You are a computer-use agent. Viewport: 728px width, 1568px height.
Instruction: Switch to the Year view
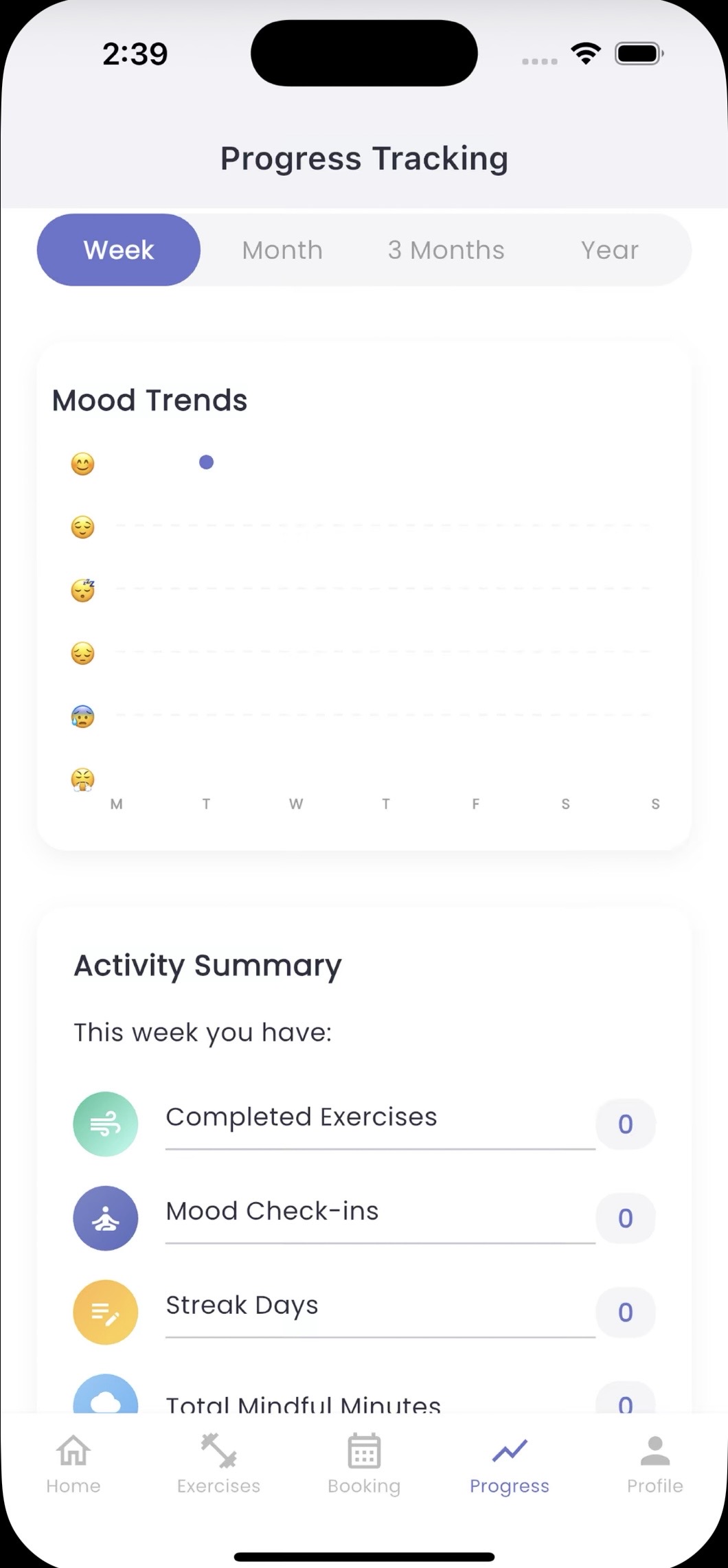608,249
